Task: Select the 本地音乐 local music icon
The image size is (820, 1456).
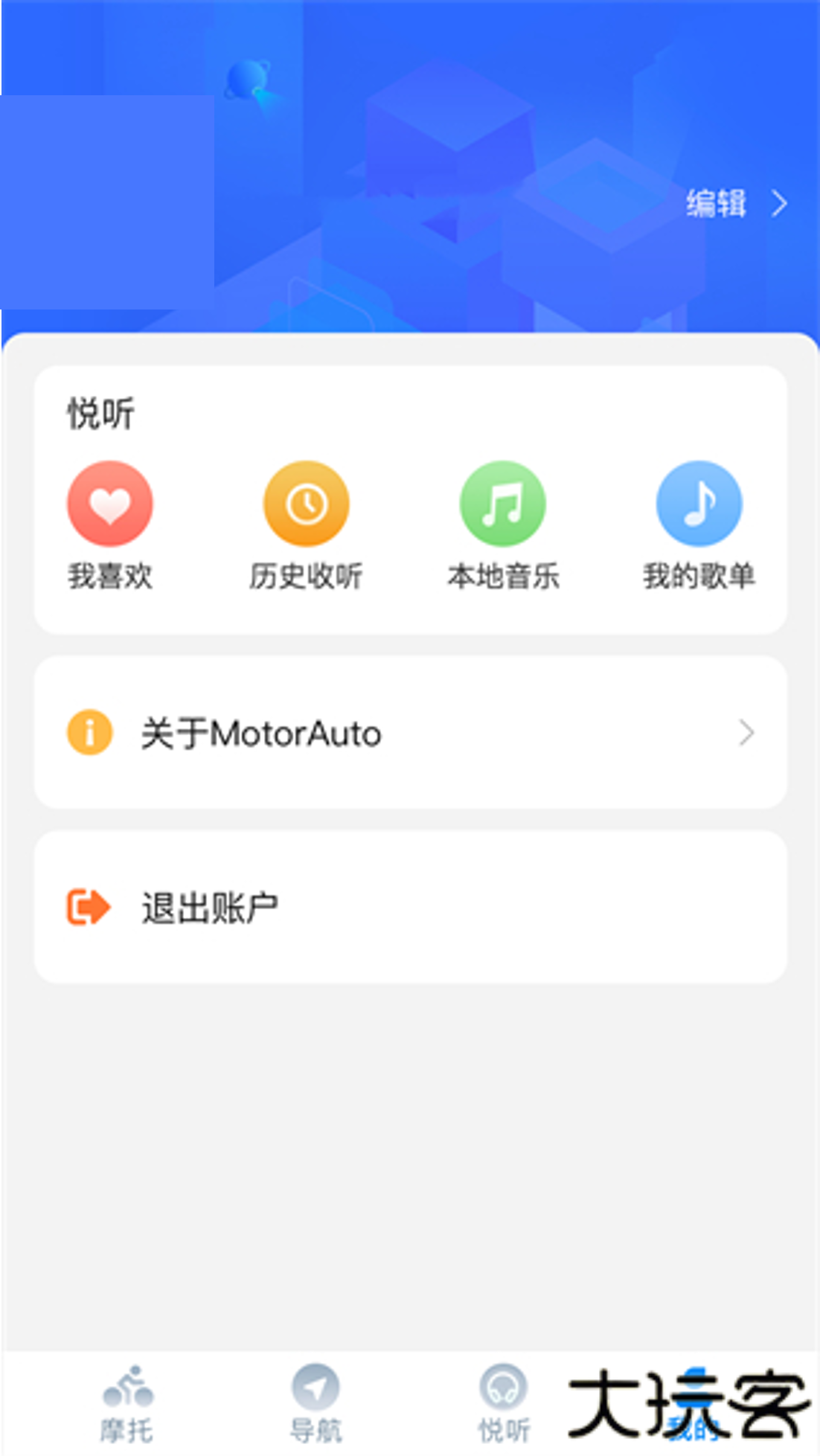Action: (502, 503)
